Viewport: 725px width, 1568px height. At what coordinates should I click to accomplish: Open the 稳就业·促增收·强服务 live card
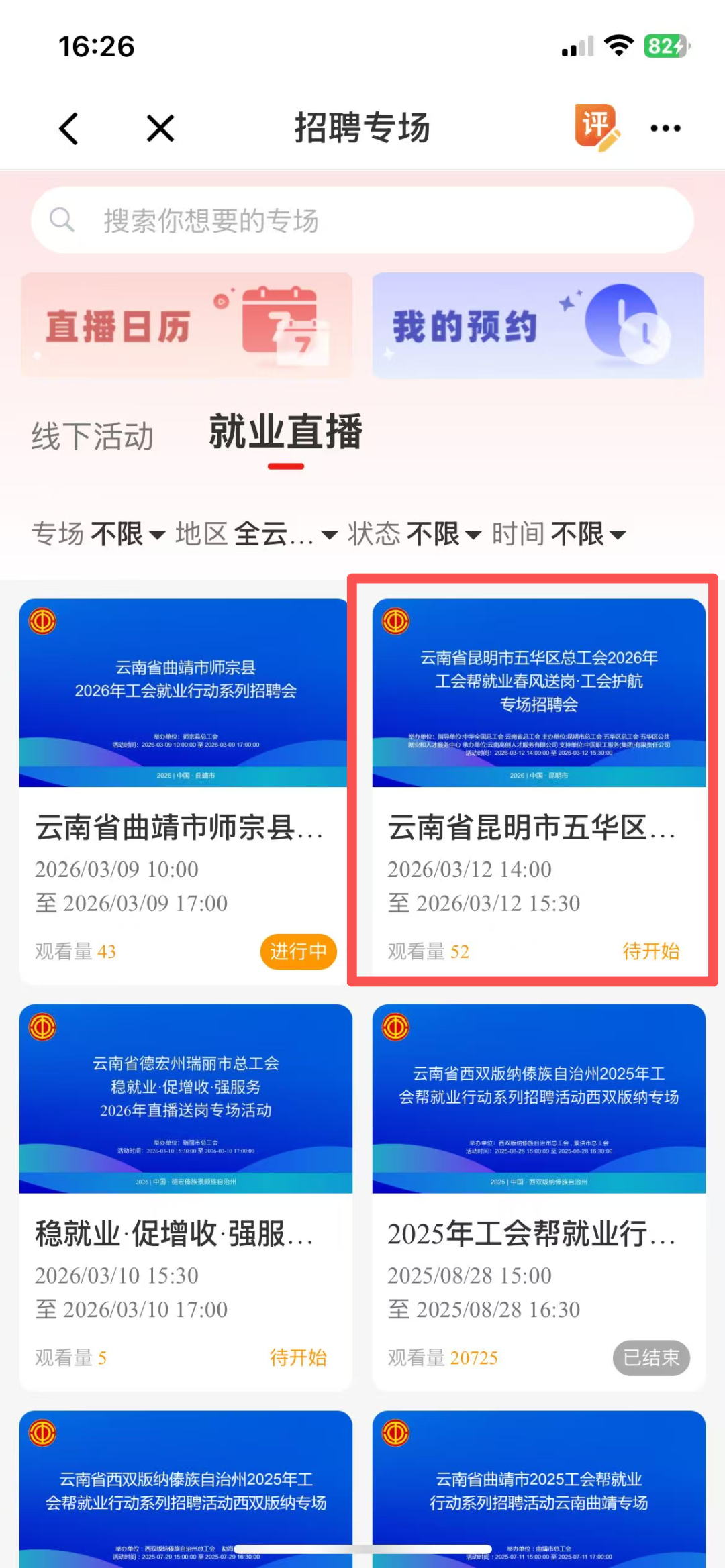click(x=186, y=1198)
